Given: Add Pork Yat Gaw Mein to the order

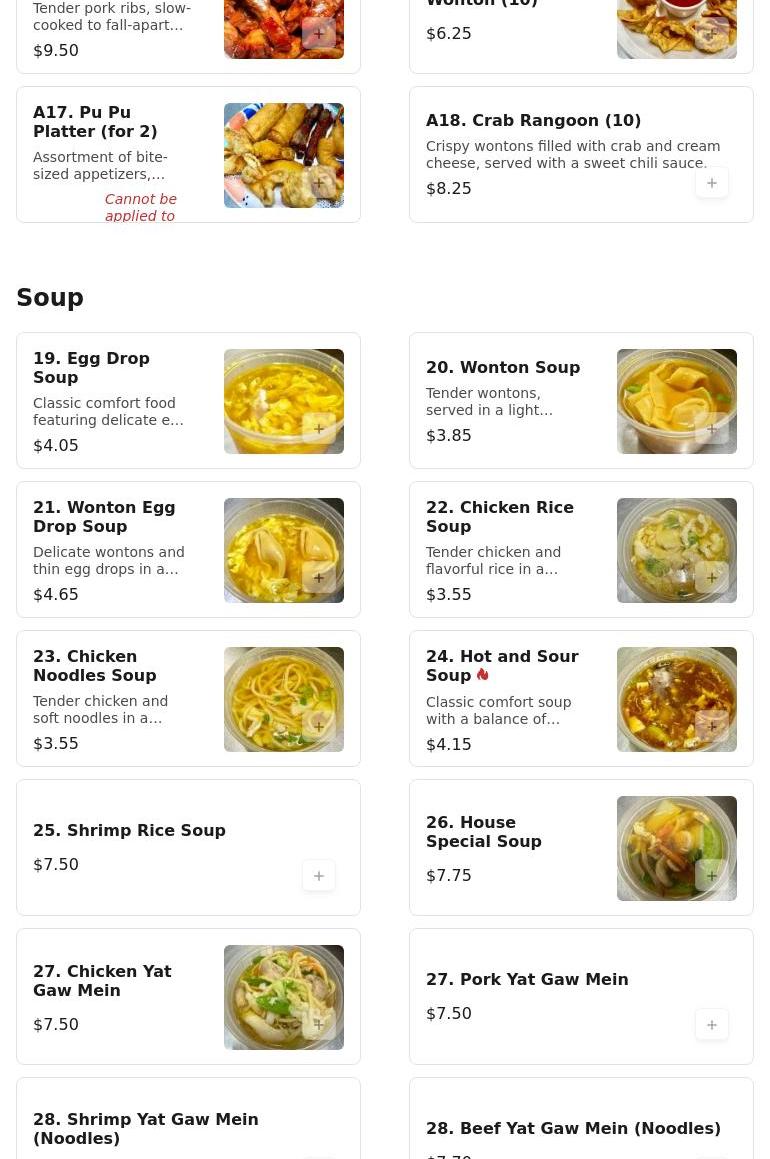Looking at the screenshot, I should 712,1025.
